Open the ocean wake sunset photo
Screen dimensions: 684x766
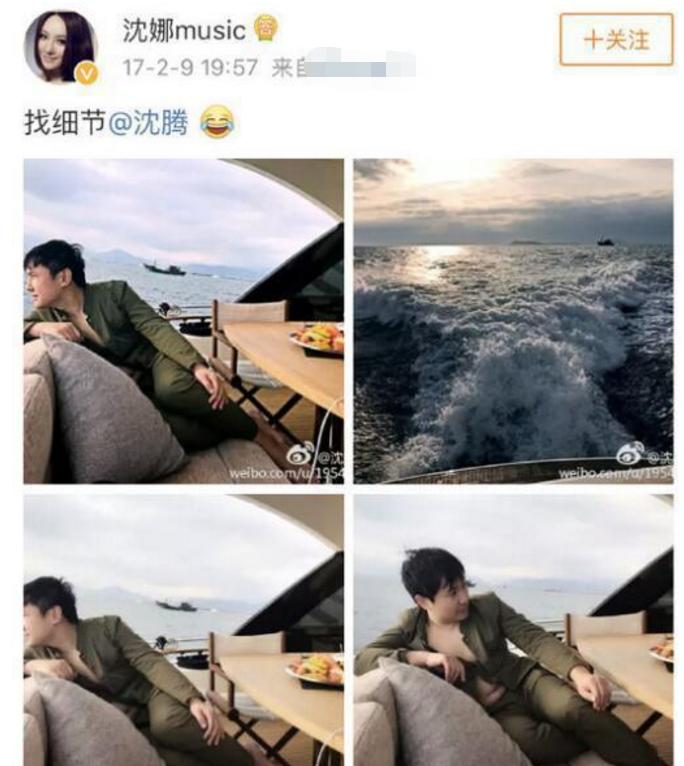pyautogui.click(x=513, y=321)
